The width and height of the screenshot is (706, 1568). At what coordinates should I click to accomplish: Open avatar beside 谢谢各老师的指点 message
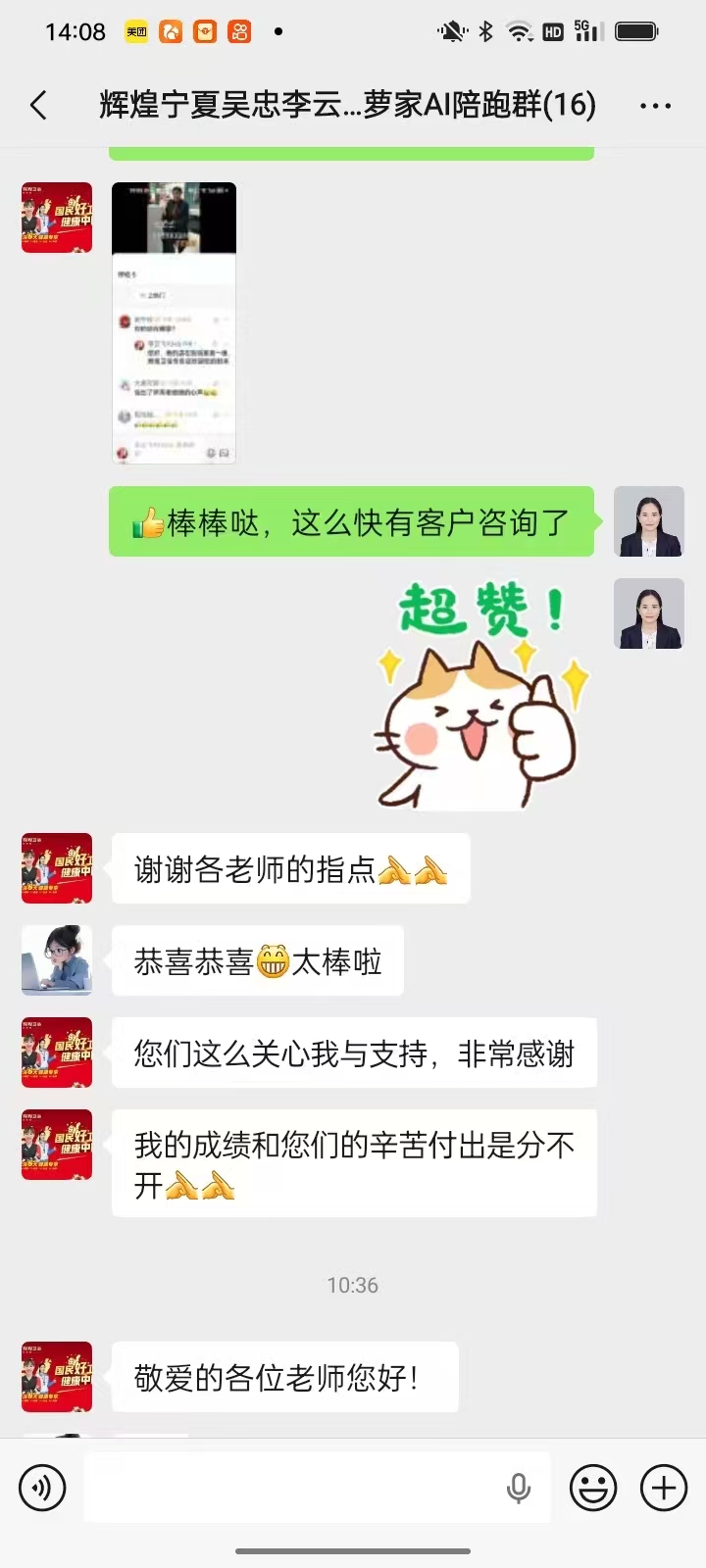click(x=57, y=868)
